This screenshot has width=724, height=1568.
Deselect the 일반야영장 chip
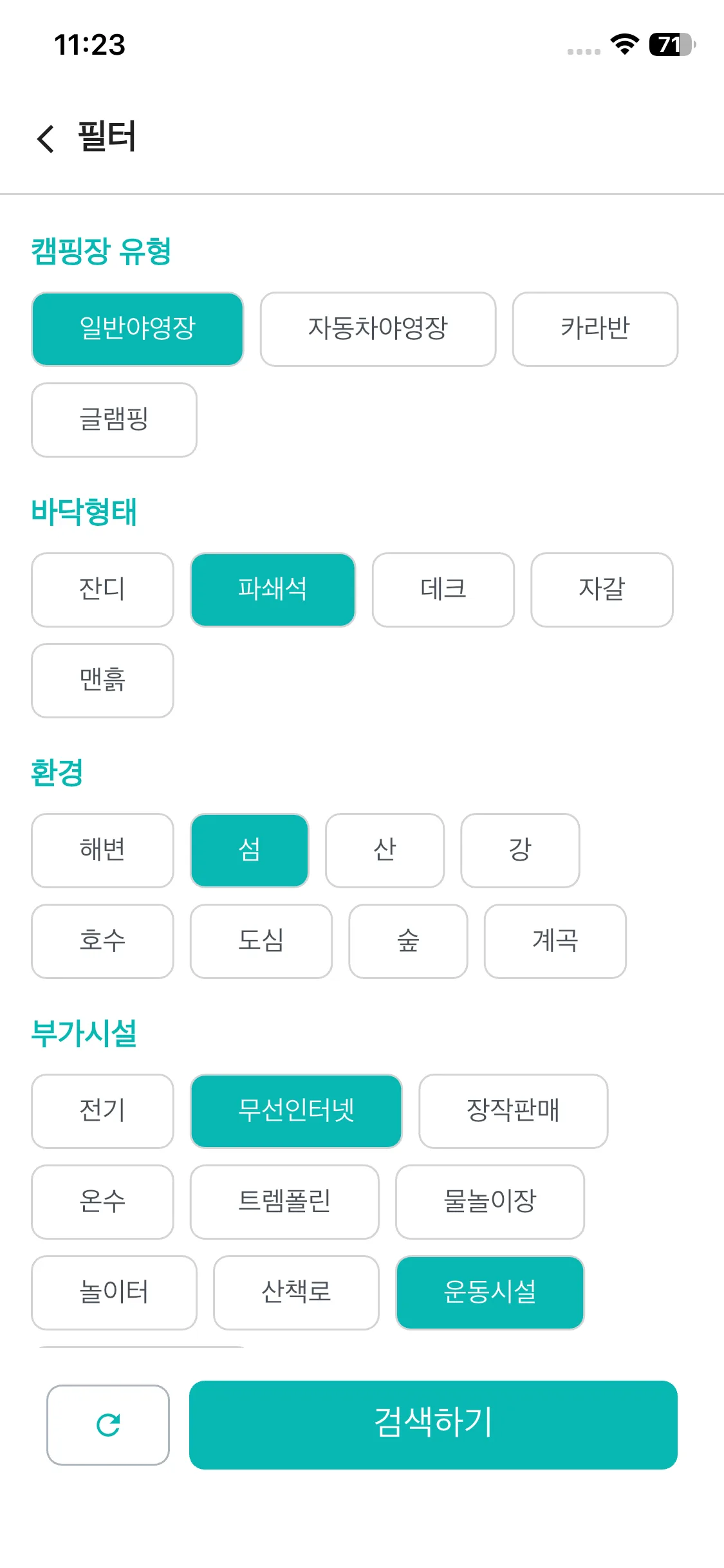138,329
